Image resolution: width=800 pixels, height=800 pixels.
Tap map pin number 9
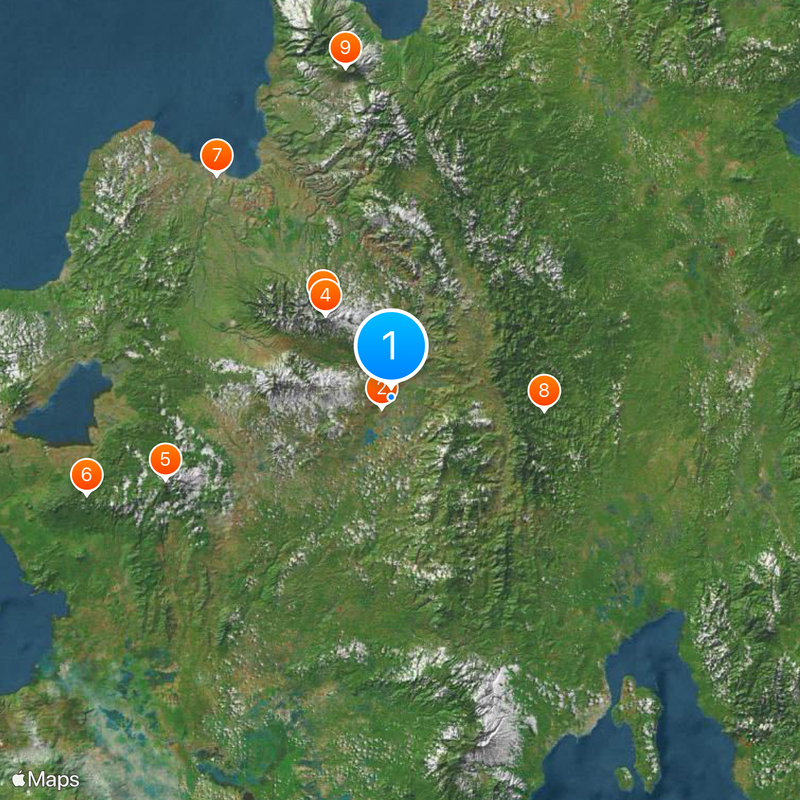pos(345,48)
